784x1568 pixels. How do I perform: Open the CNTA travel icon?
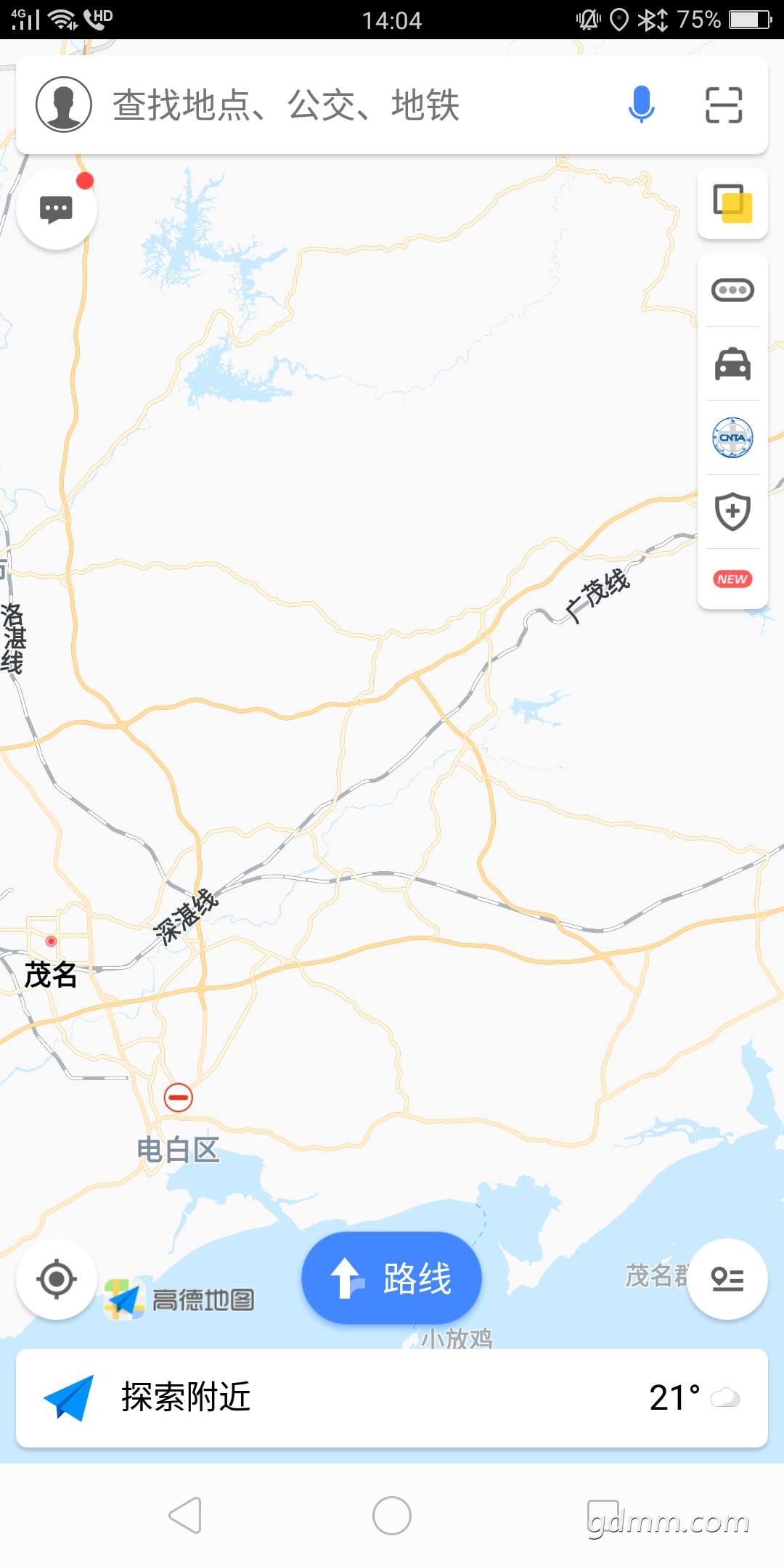[732, 438]
